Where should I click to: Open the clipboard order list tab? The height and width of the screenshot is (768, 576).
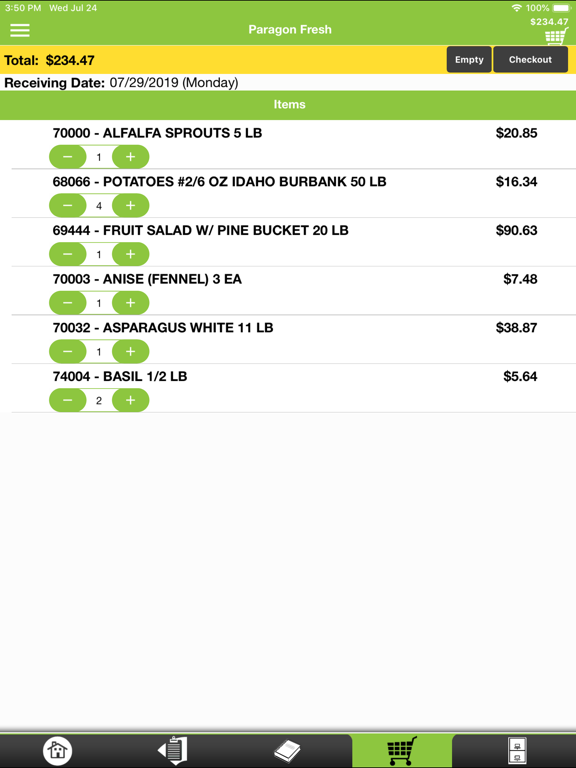point(172,750)
